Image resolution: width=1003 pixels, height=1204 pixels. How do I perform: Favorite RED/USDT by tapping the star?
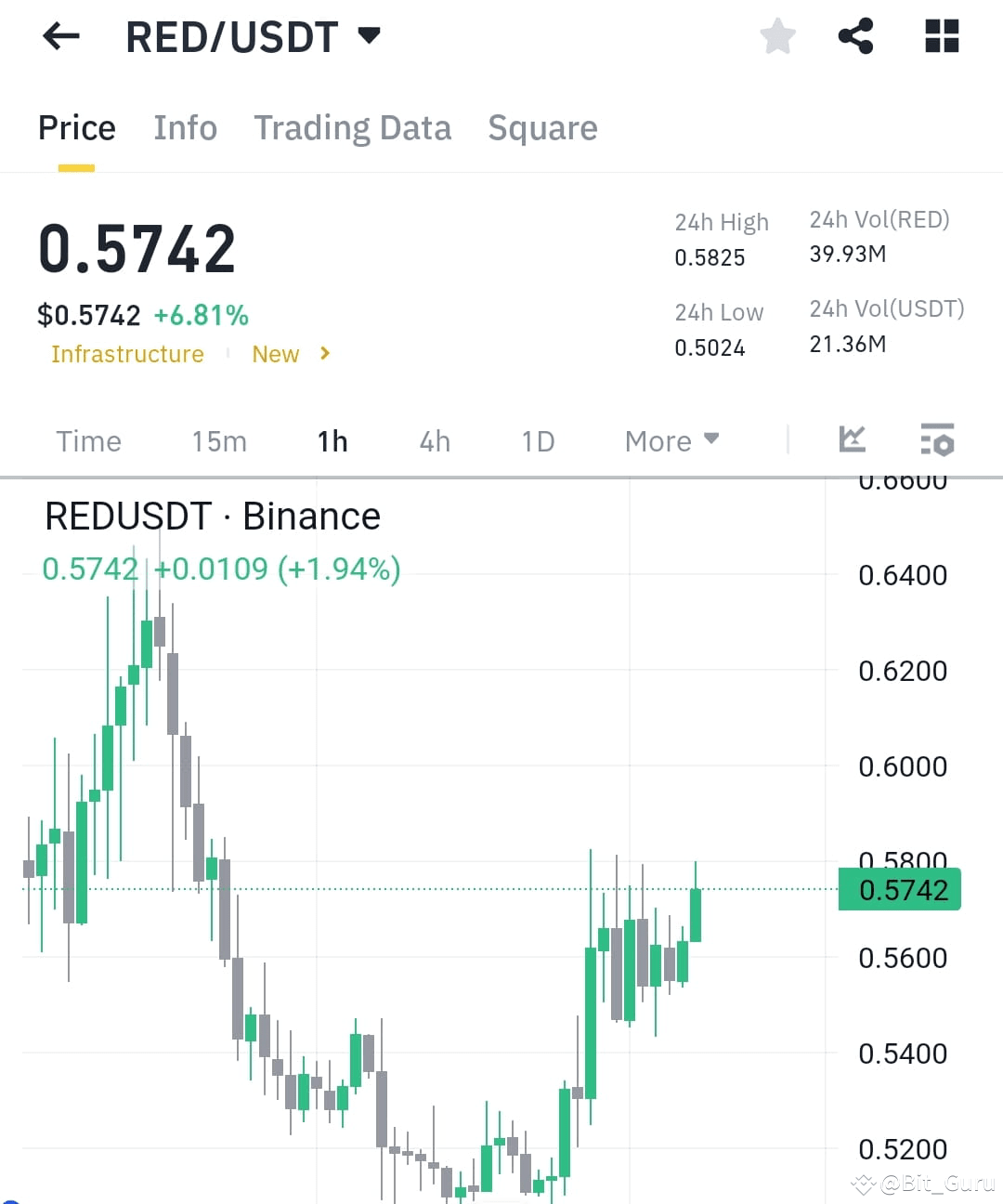777,35
